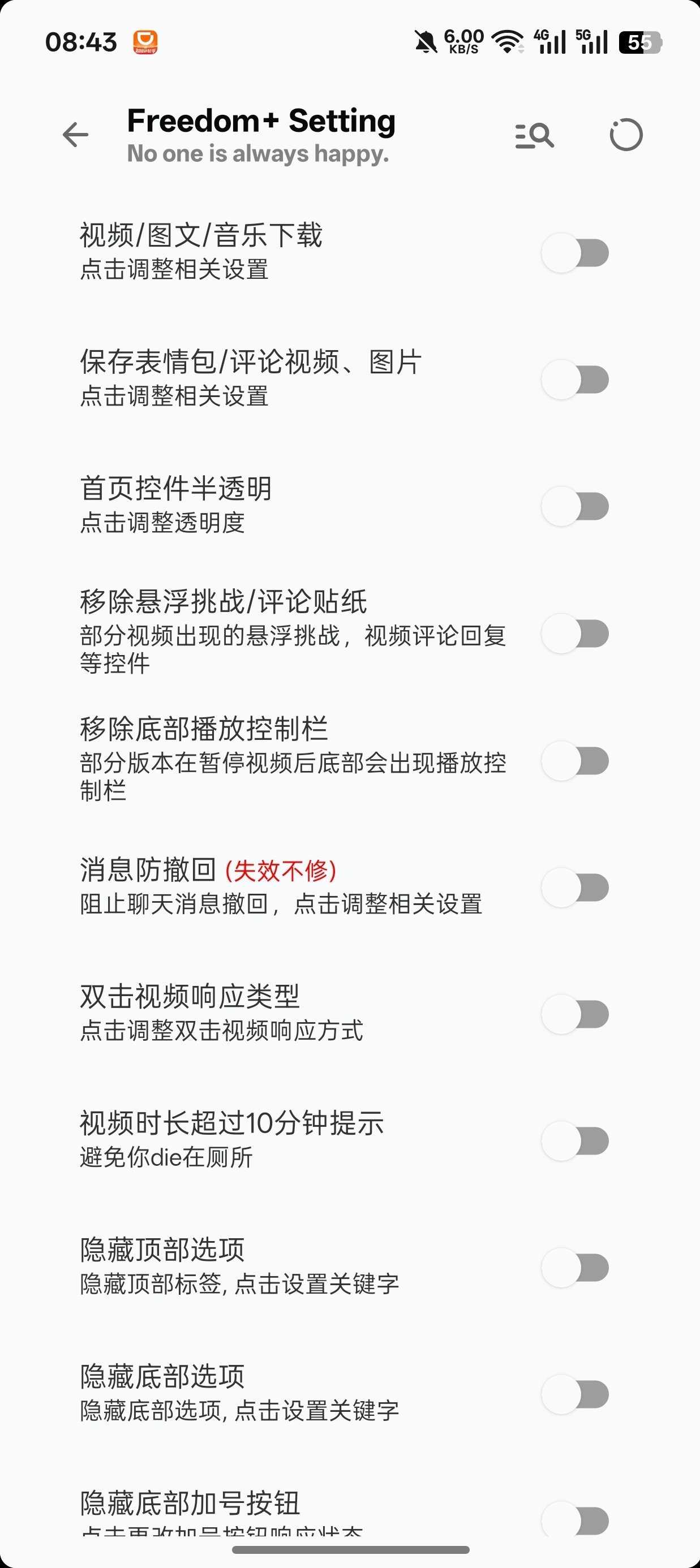The height and width of the screenshot is (1568, 700).
Task: Turn on 视频时长超过10分钟提示
Action: coord(575,1141)
